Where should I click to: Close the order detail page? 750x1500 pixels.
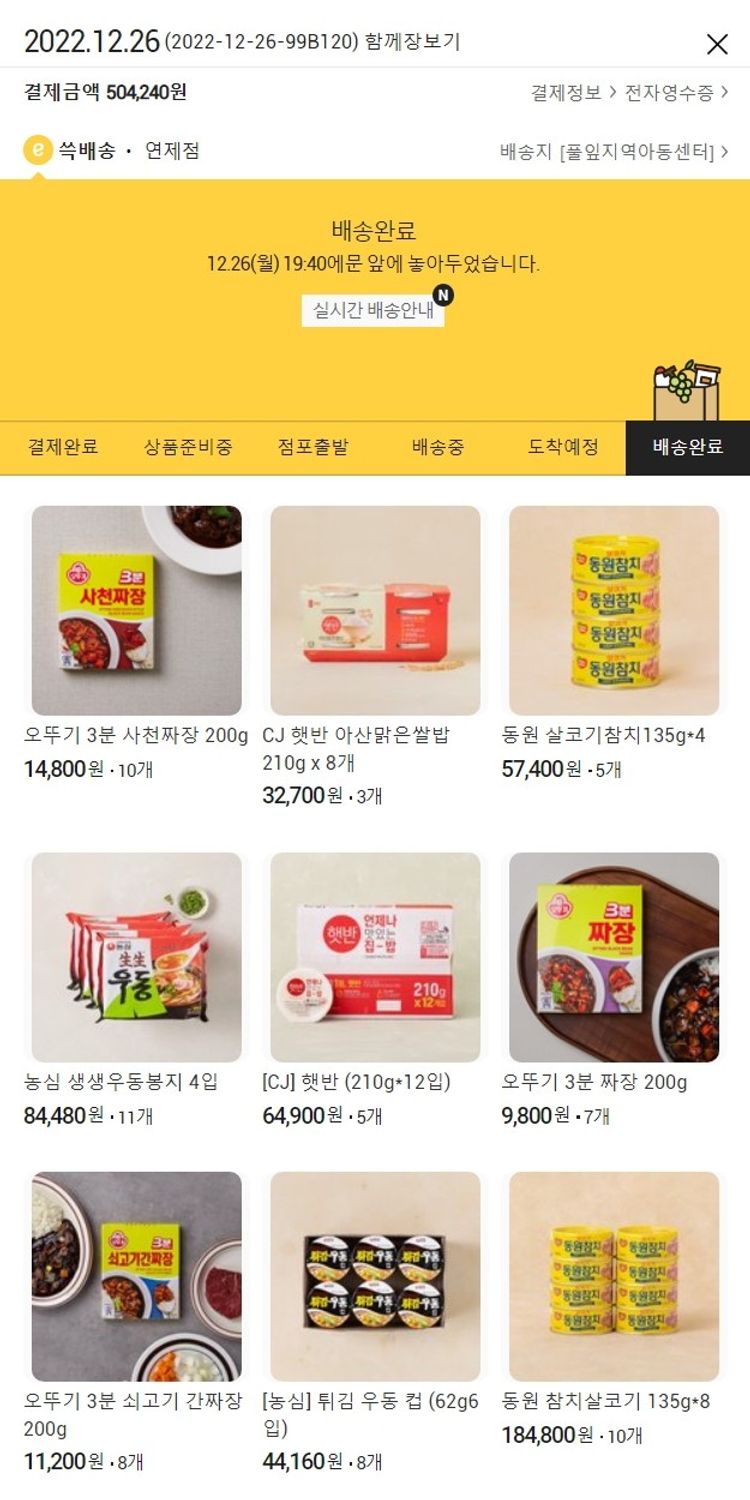(x=717, y=44)
